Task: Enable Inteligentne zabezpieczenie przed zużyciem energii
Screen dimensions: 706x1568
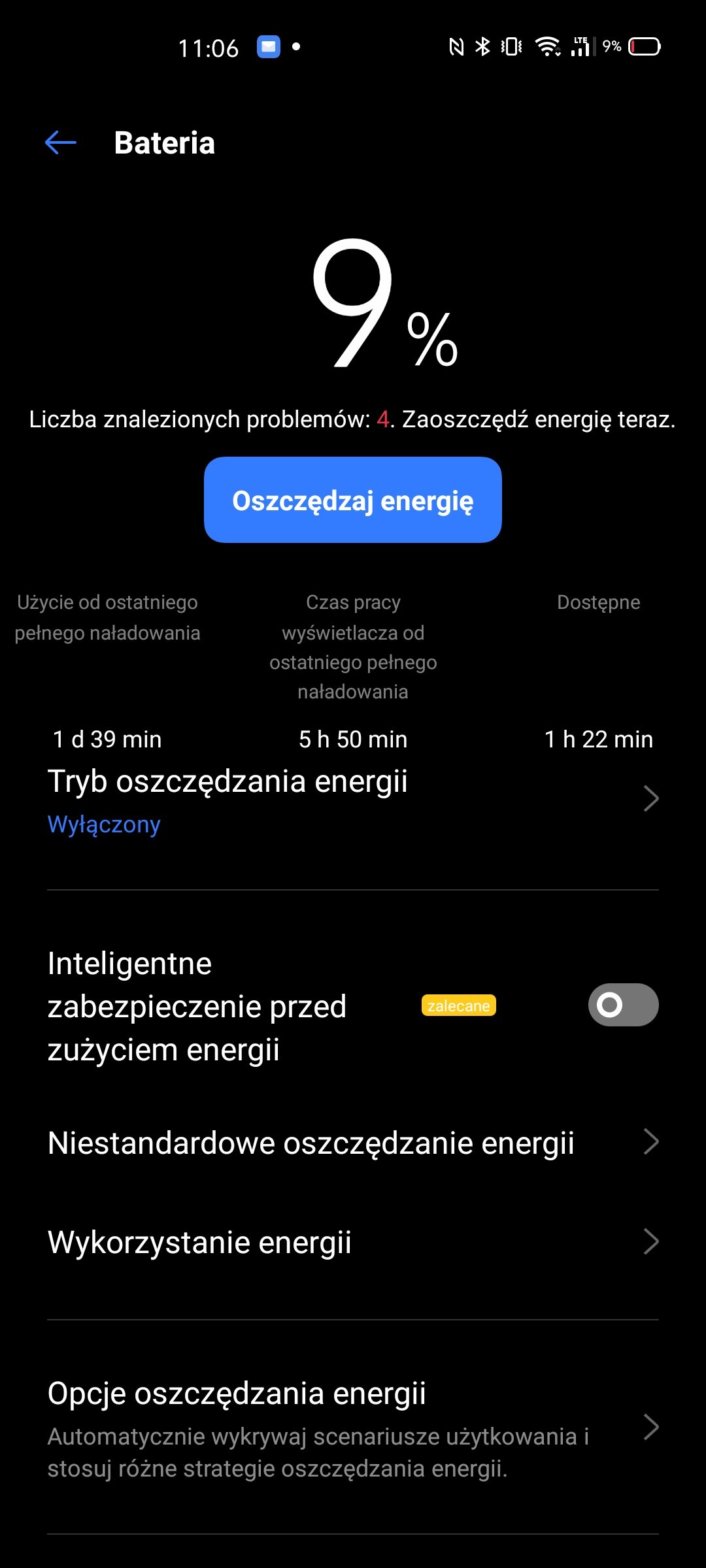Action: click(x=623, y=1005)
